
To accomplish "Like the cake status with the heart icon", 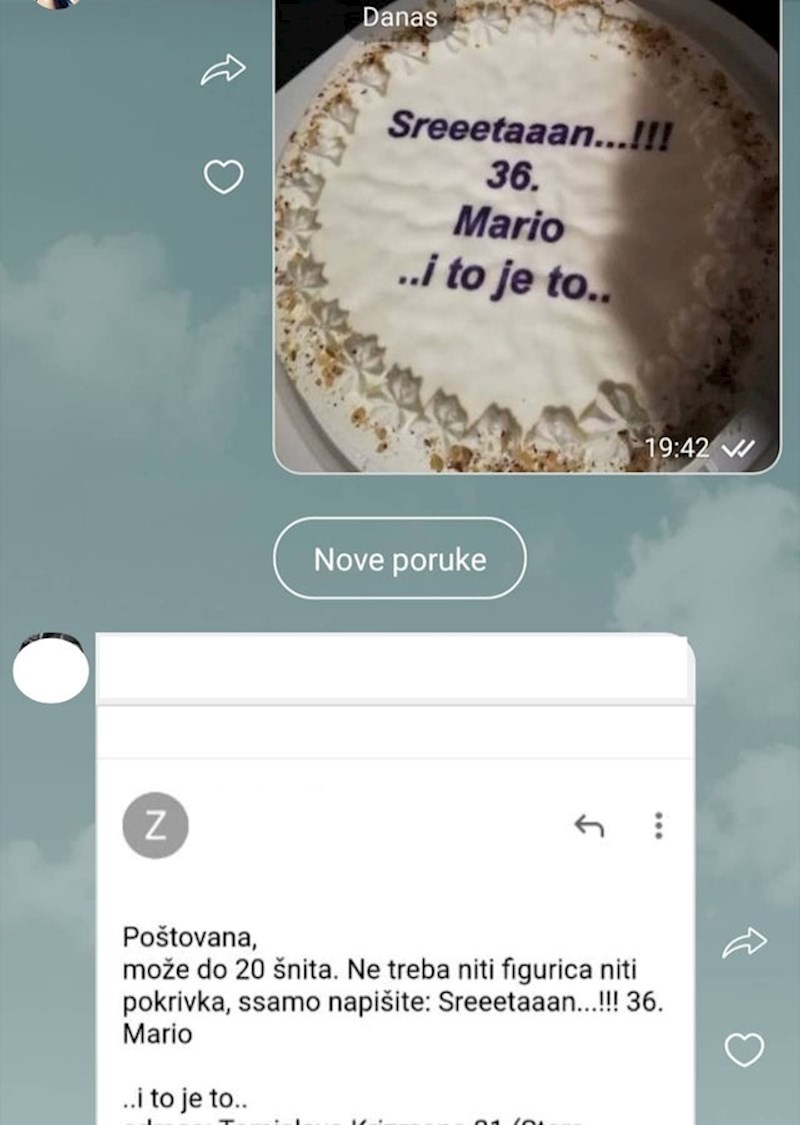I will click(x=222, y=175).
